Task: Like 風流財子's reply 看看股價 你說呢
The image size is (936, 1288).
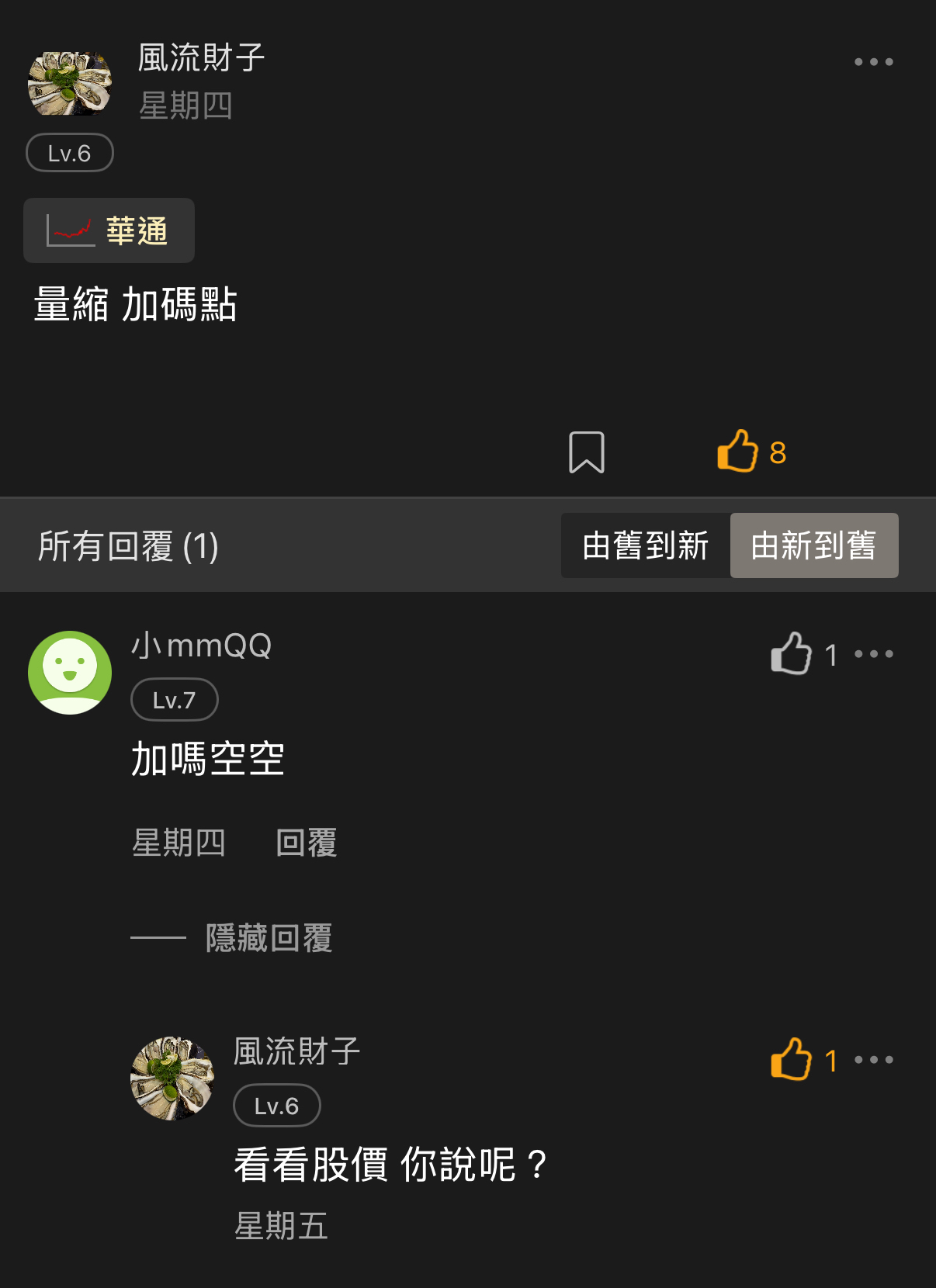Action: (x=792, y=1059)
